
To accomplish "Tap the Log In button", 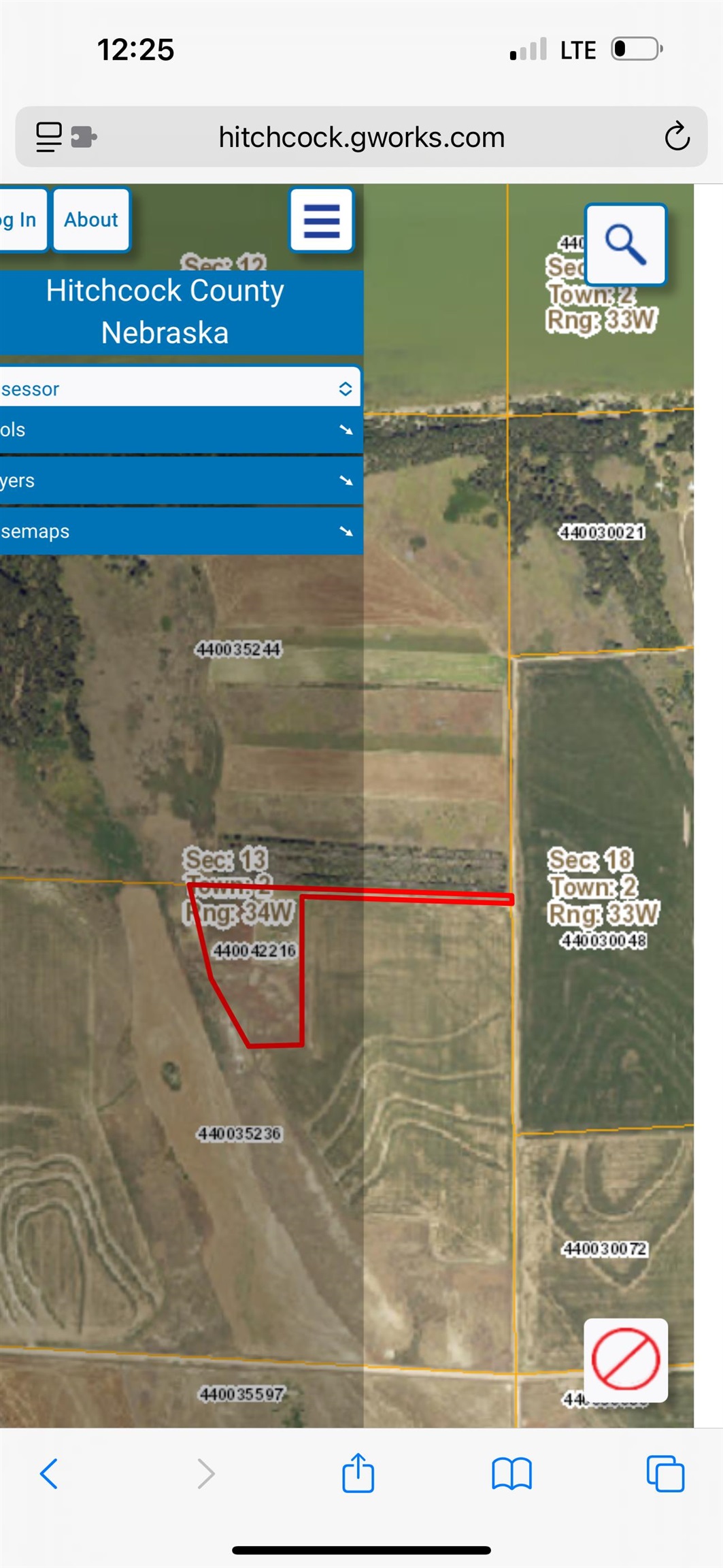I will [20, 220].
